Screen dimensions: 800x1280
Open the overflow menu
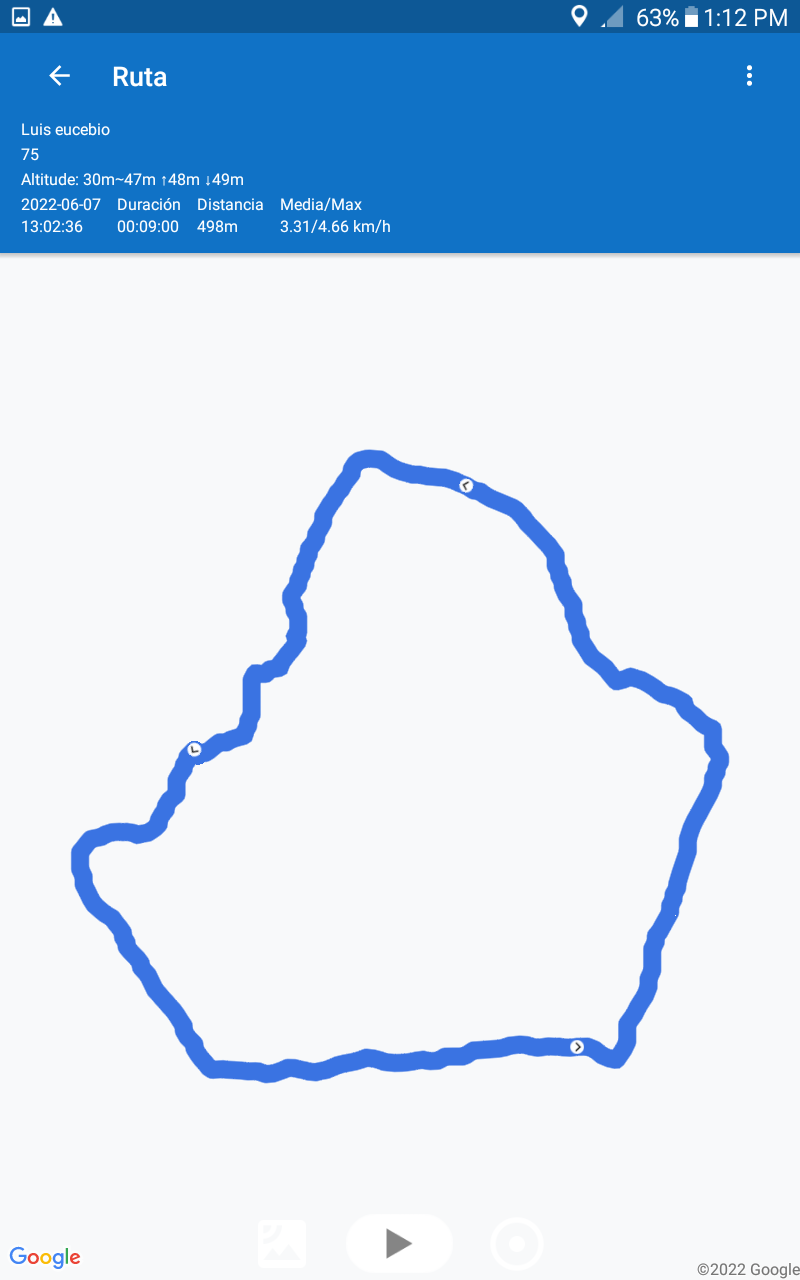749,76
